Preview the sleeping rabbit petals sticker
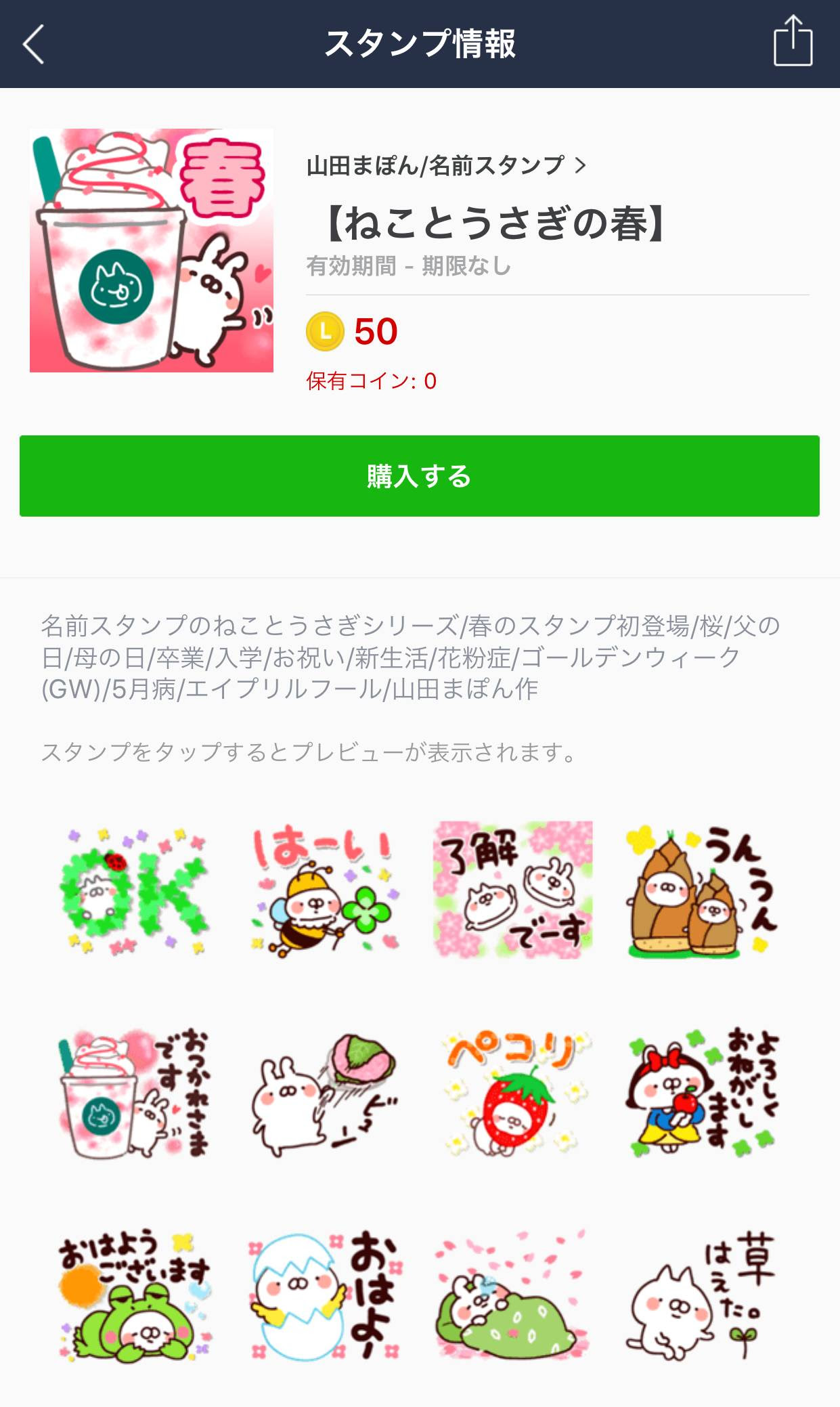840x1407 pixels. 513,1295
